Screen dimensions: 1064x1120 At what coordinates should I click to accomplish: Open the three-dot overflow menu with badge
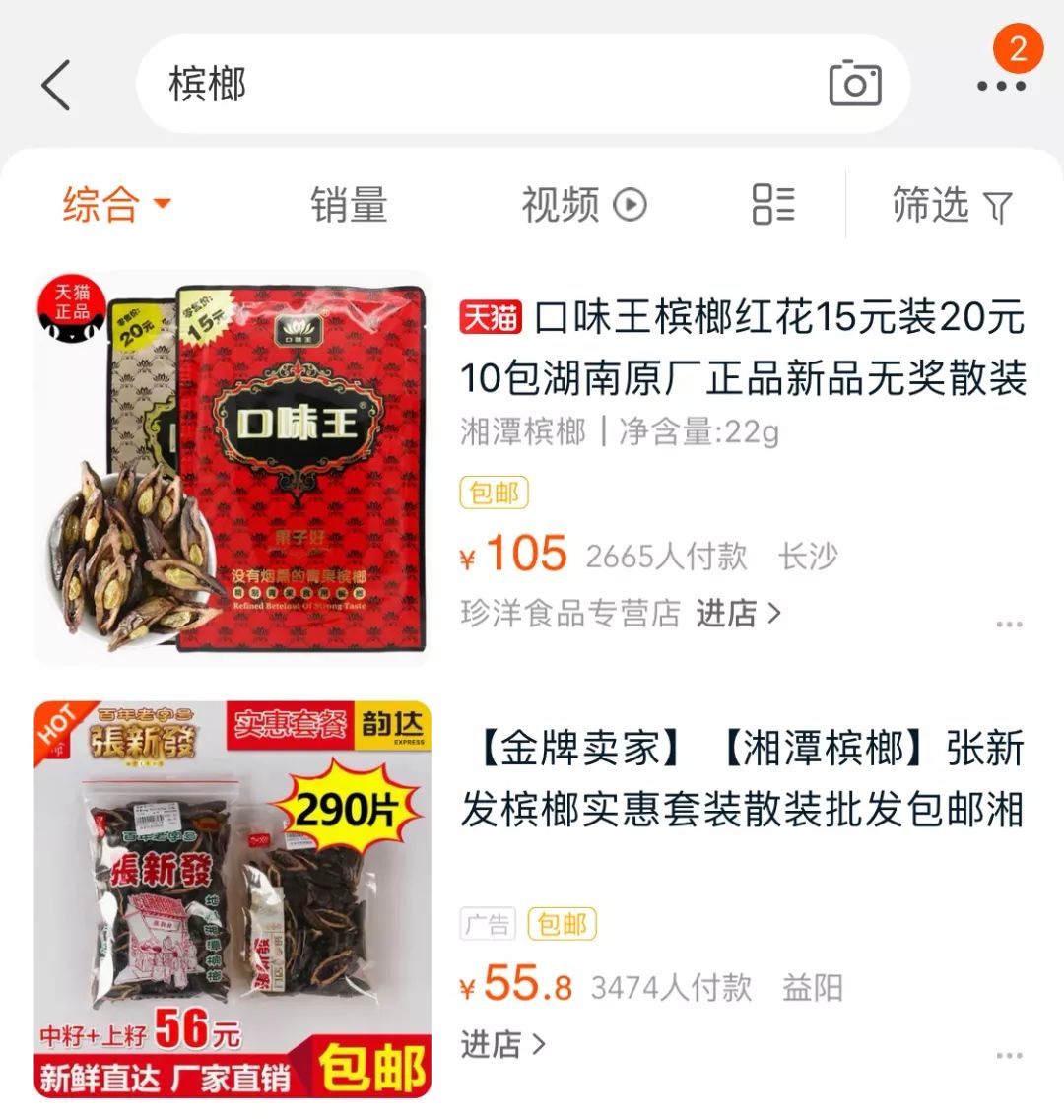[x=1001, y=85]
